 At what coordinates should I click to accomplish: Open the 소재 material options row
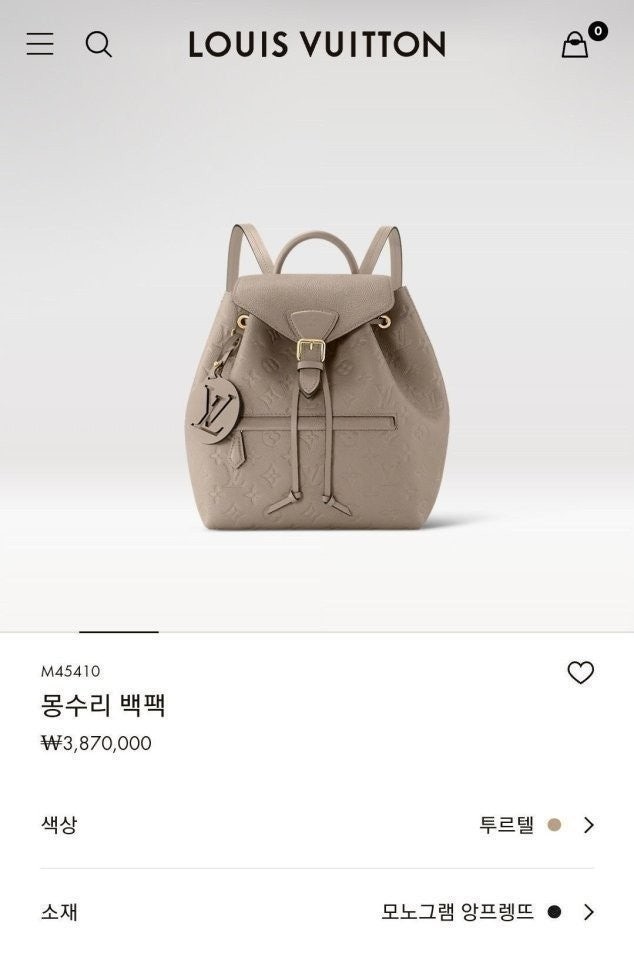click(x=317, y=912)
